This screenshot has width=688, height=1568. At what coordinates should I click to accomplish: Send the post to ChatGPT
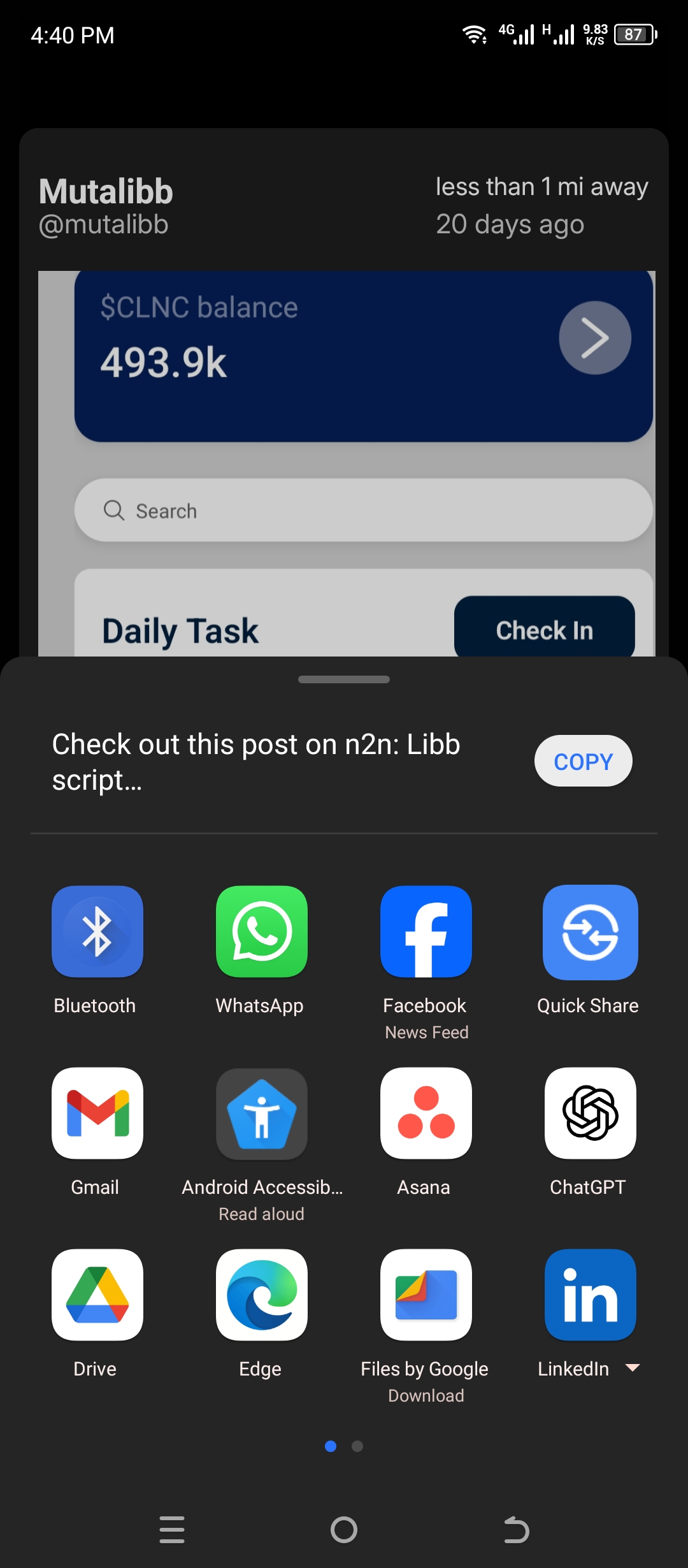590,1114
